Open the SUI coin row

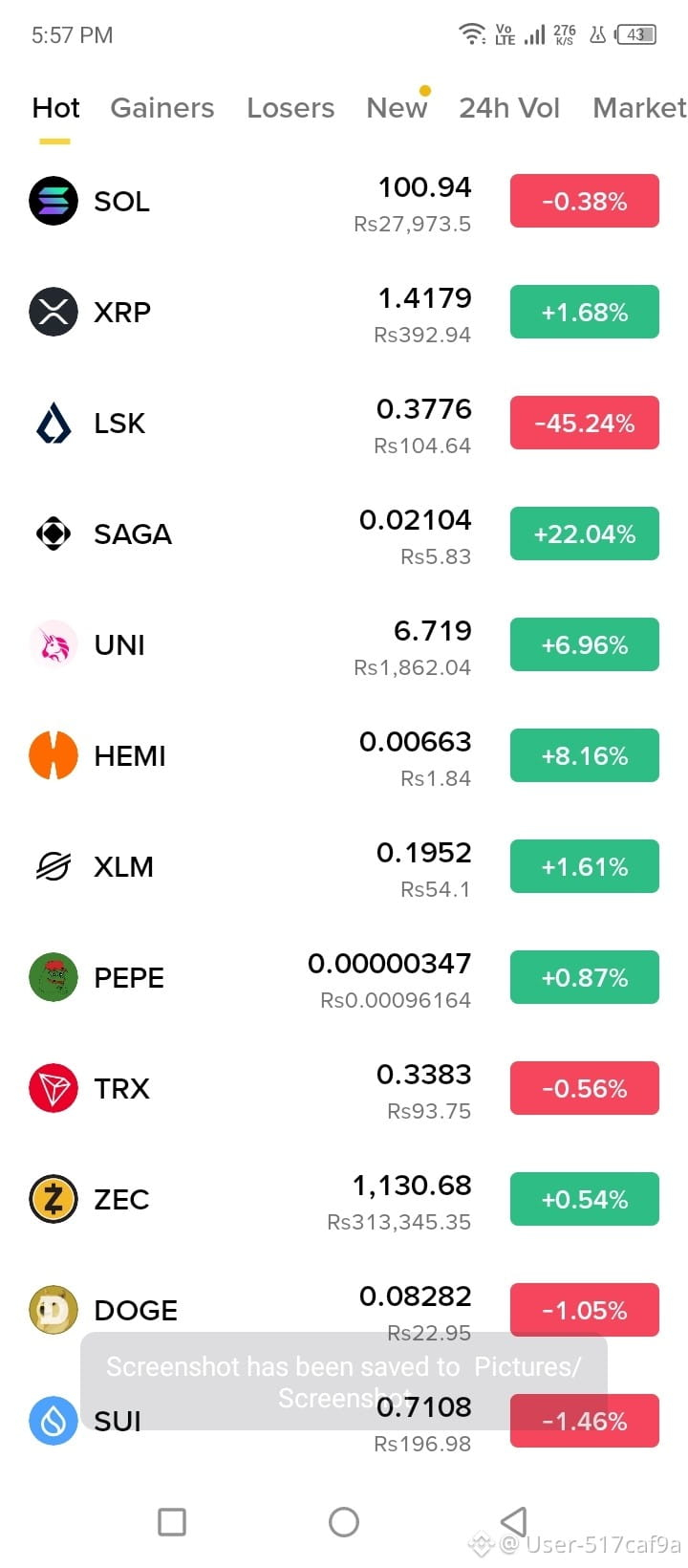pyautogui.click(x=344, y=1422)
